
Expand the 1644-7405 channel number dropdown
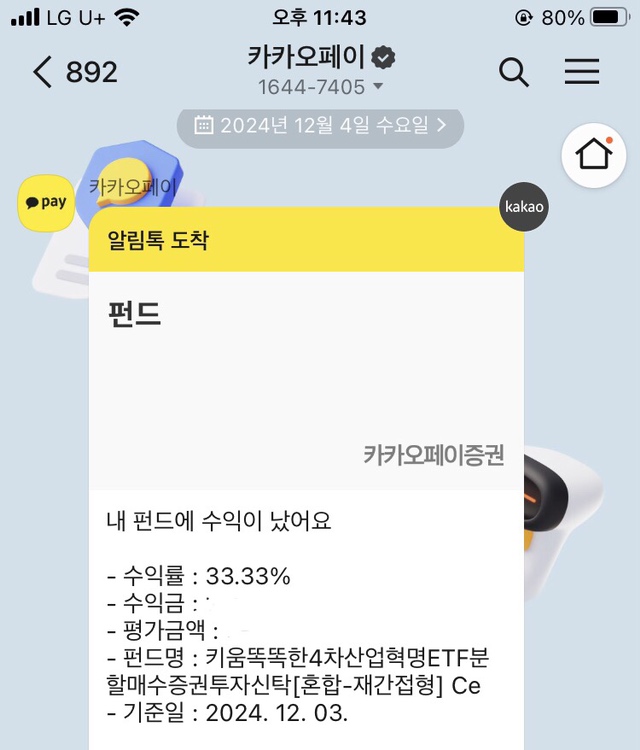[x=320, y=87]
